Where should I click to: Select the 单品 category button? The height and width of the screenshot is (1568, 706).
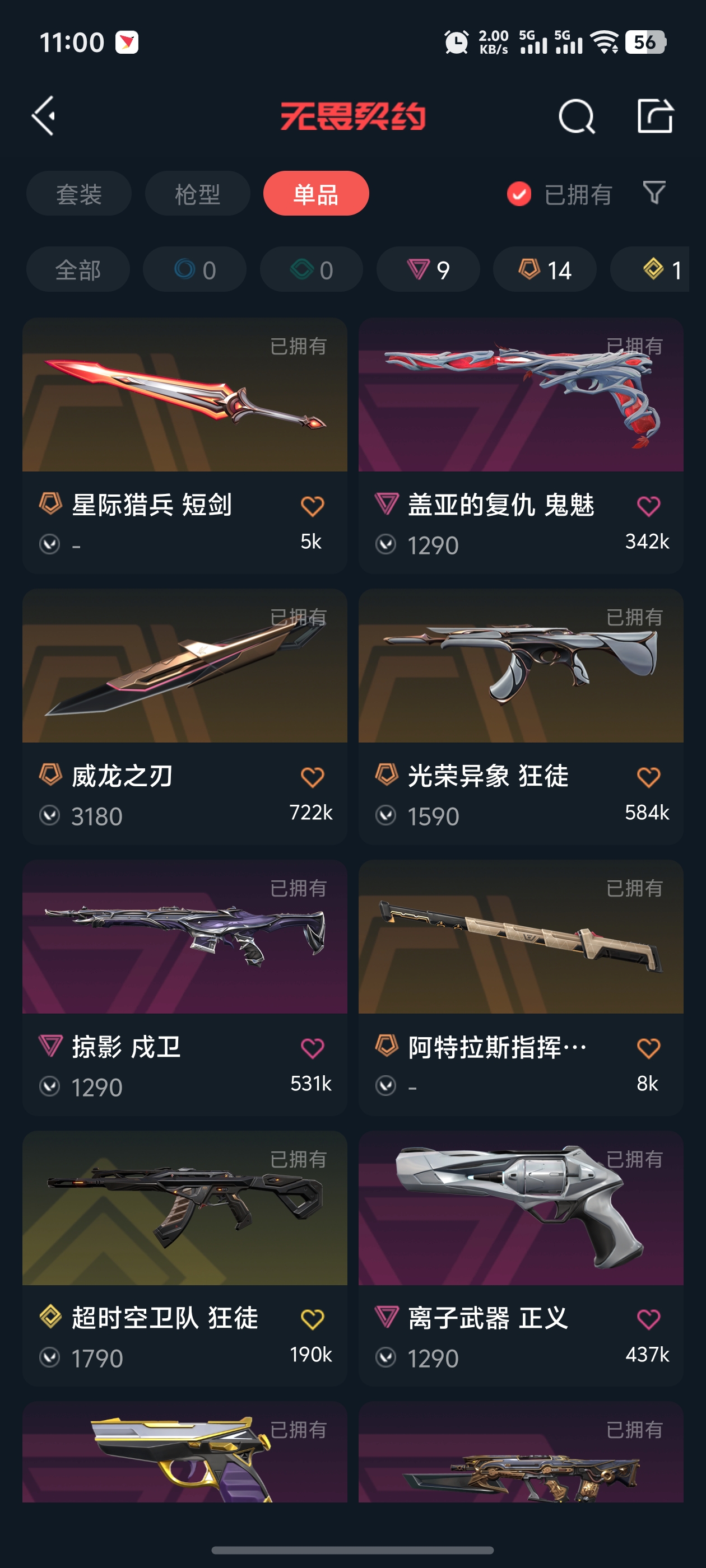pyautogui.click(x=315, y=194)
